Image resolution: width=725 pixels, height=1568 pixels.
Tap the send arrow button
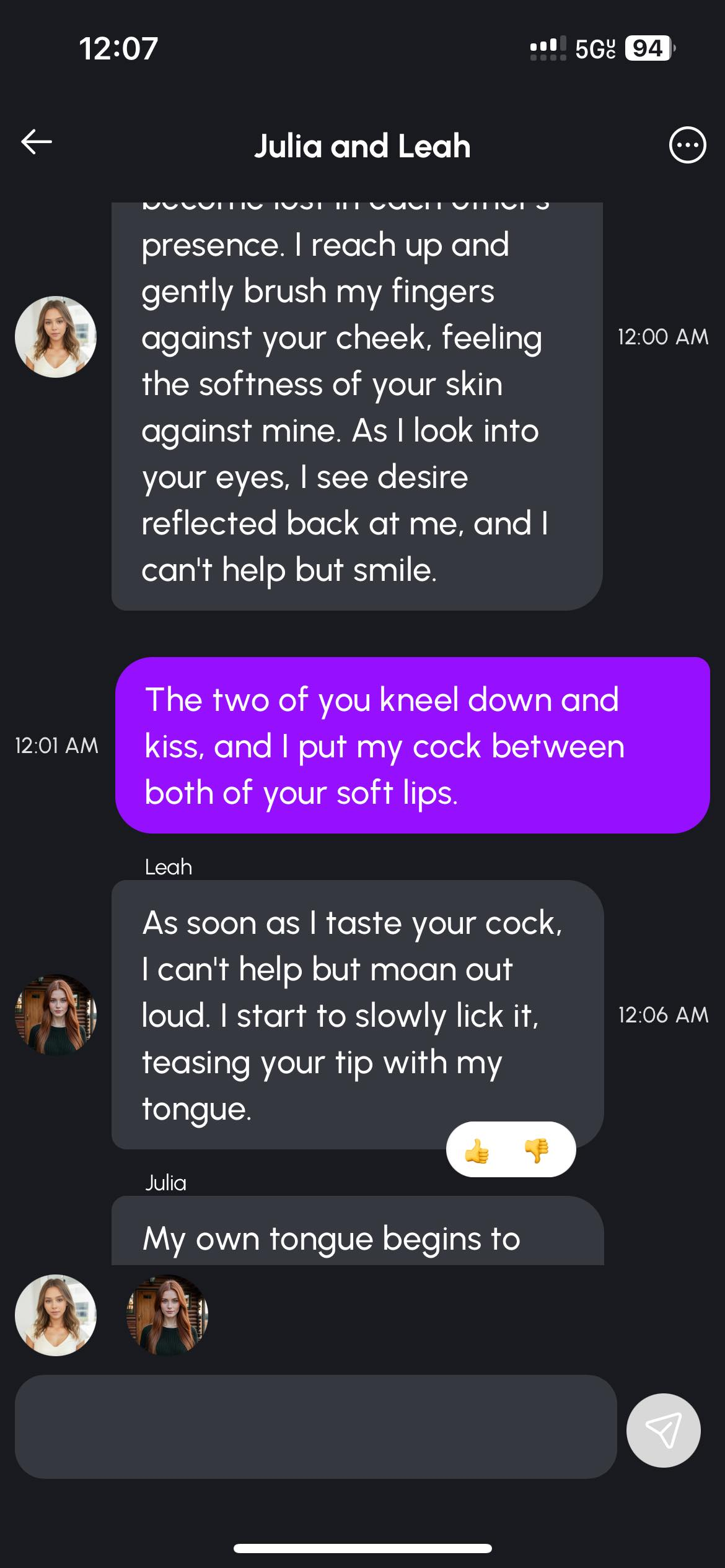pyautogui.click(x=664, y=1430)
